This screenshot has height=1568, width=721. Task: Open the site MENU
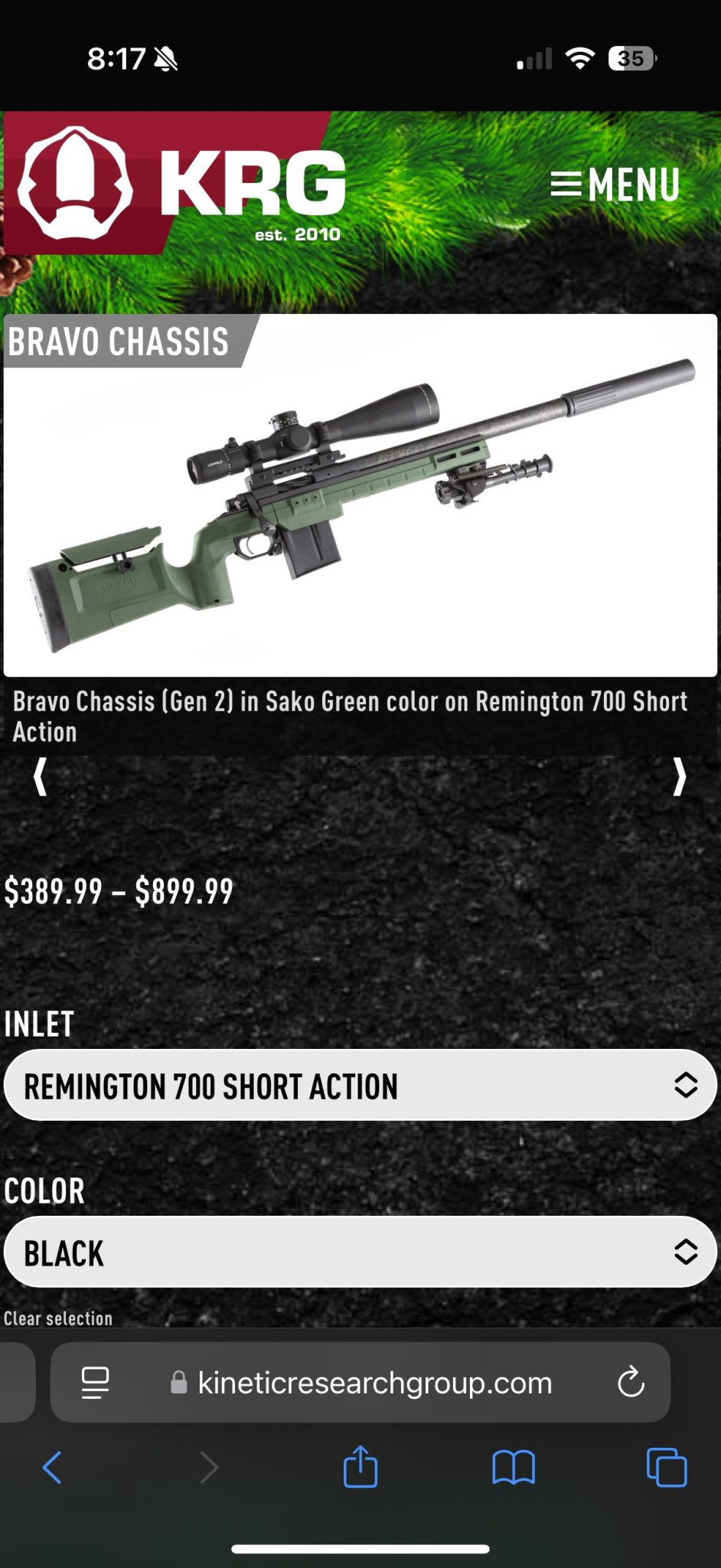pyautogui.click(x=615, y=185)
